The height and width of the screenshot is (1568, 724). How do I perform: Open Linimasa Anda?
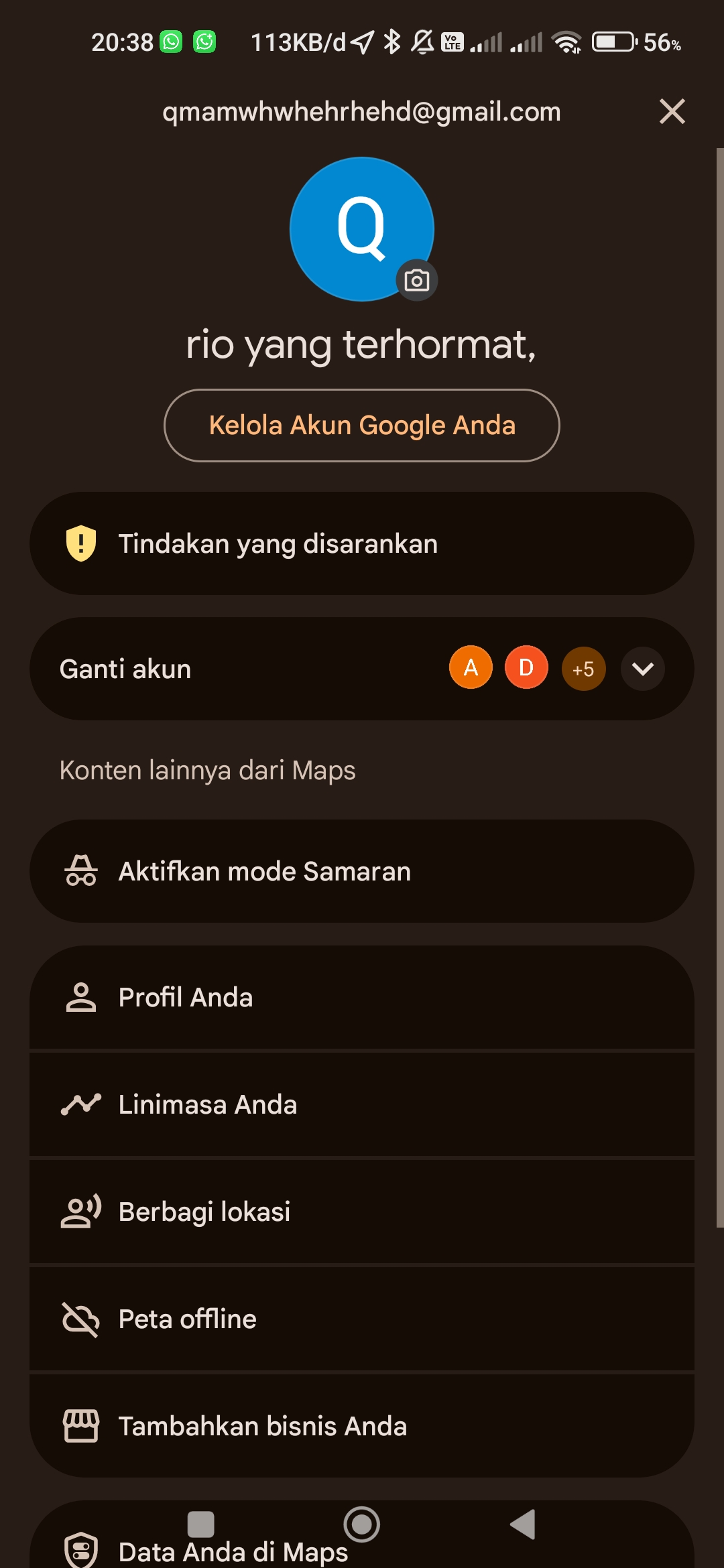362,1104
